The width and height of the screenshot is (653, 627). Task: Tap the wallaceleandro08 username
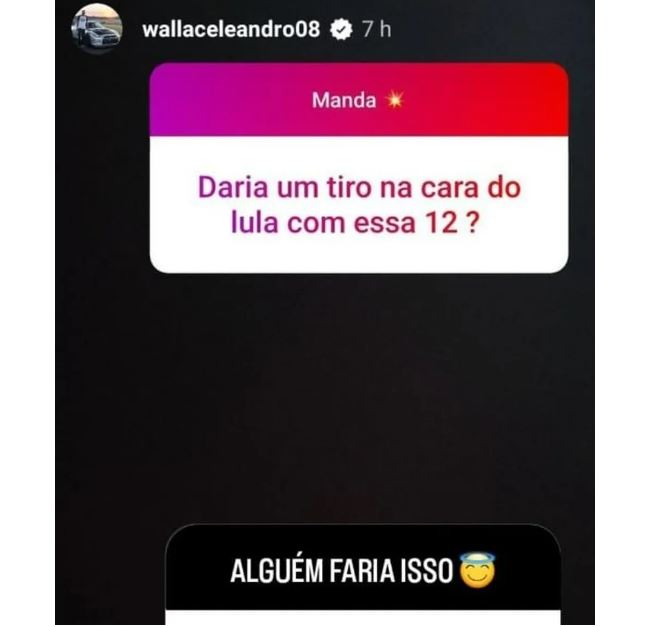(x=231, y=29)
